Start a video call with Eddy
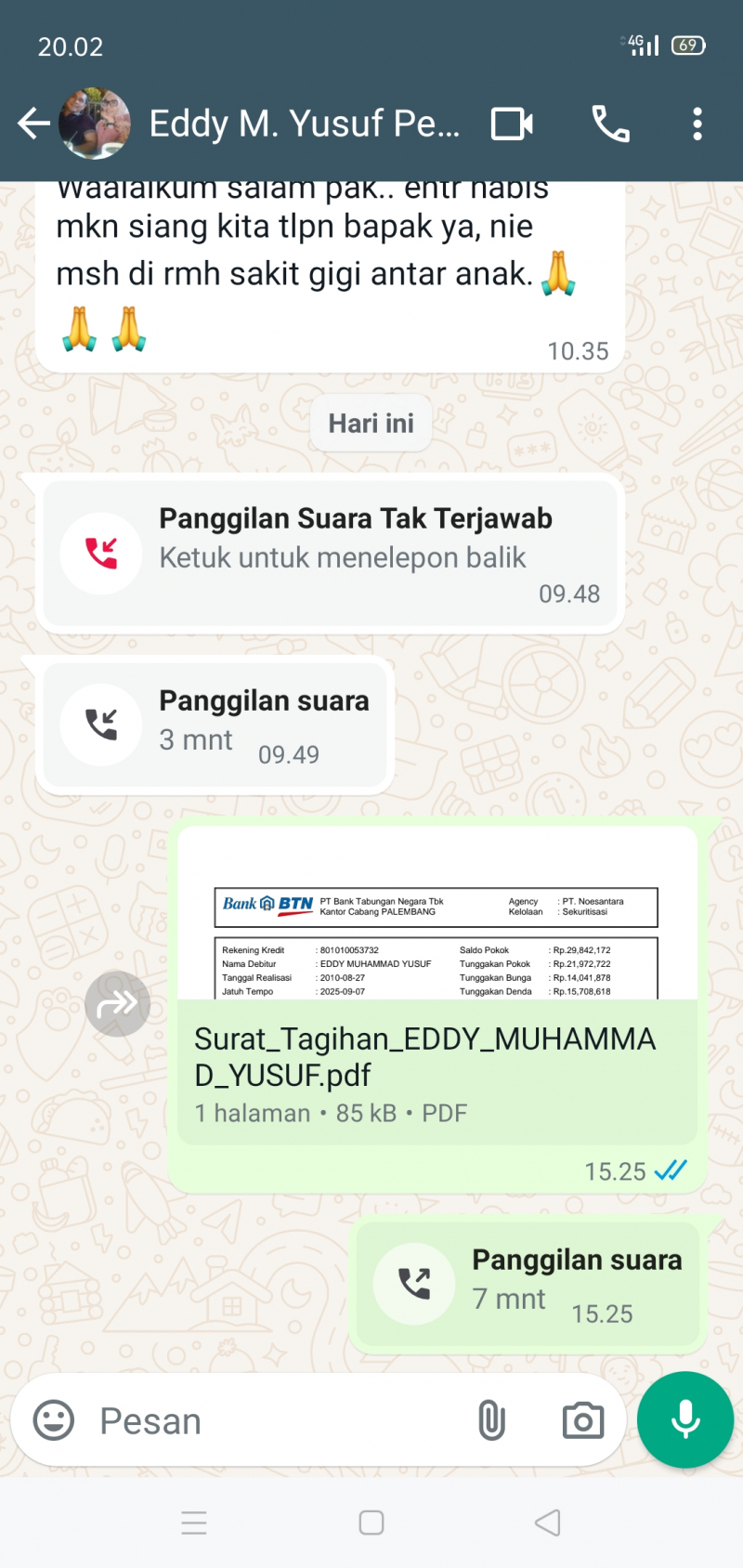Image resolution: width=743 pixels, height=1568 pixels. point(512,122)
